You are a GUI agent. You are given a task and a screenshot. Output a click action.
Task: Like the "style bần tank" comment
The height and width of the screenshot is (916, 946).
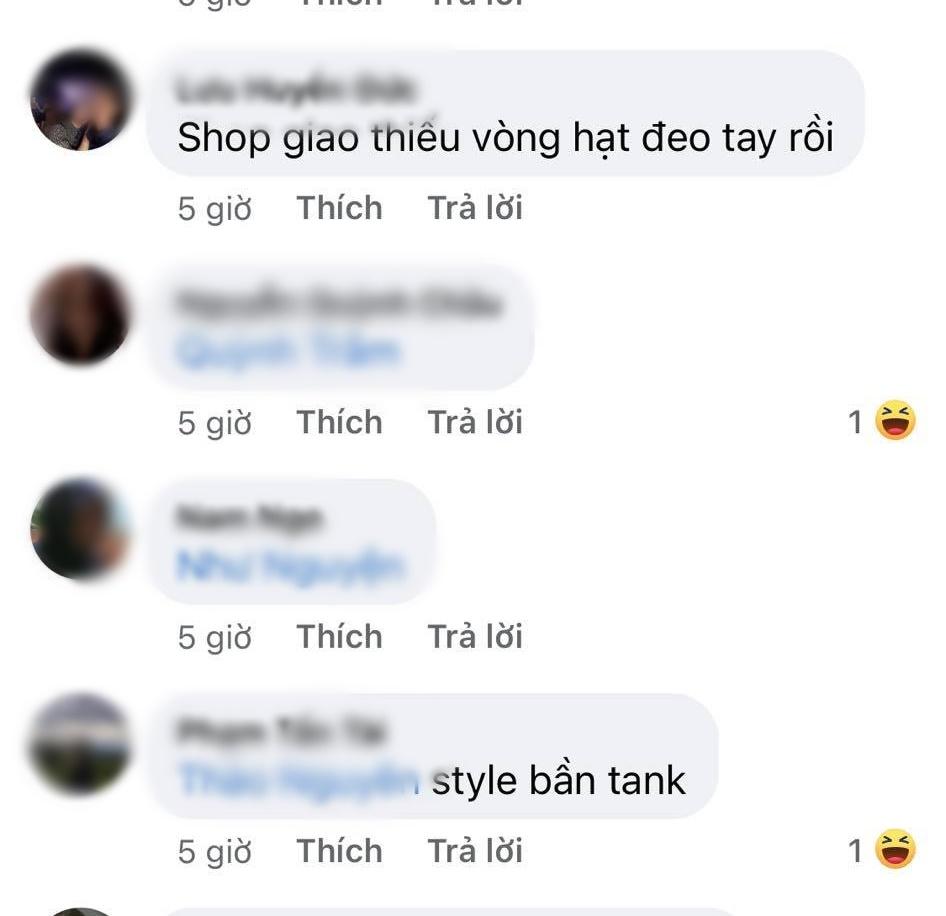[339, 851]
